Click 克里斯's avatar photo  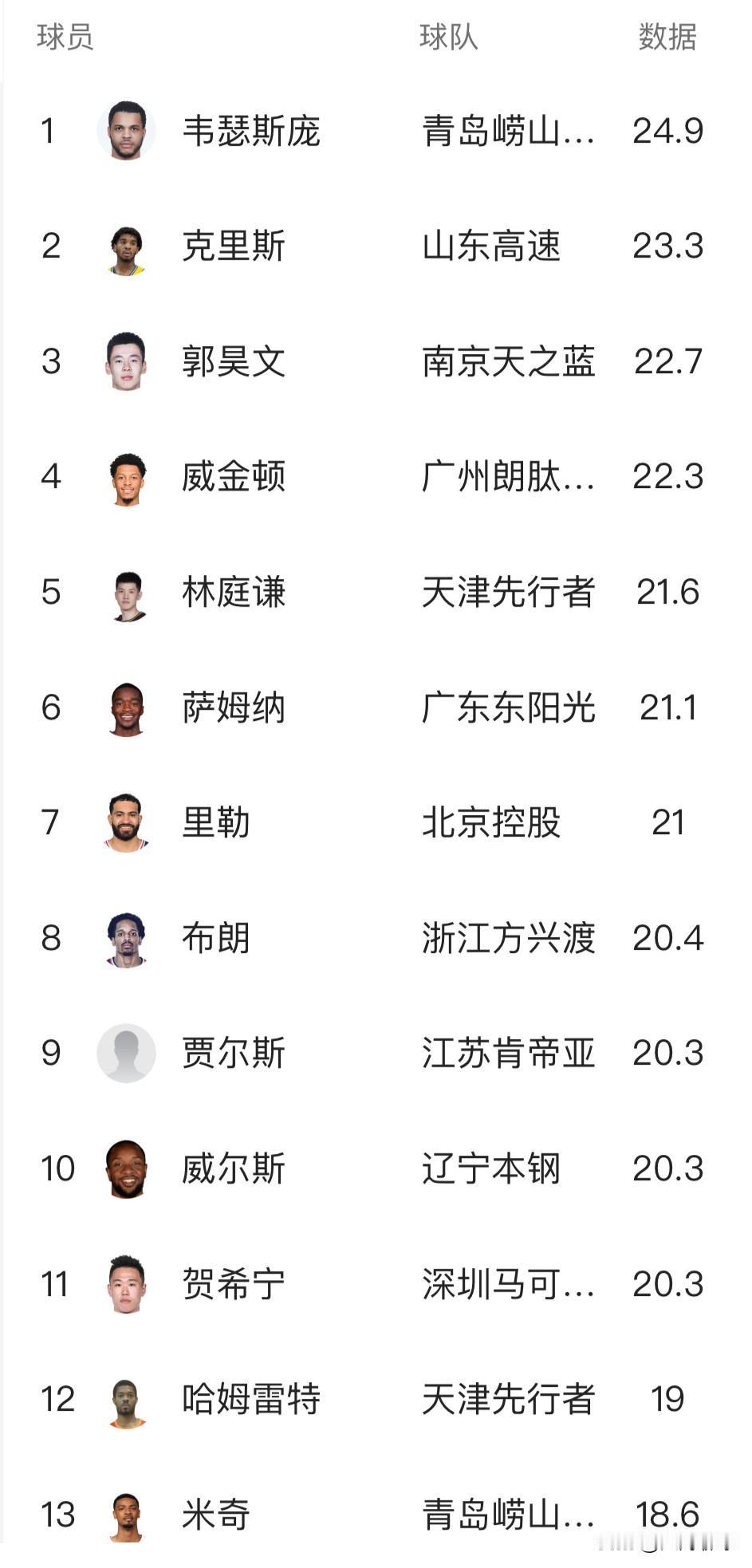coord(126,247)
